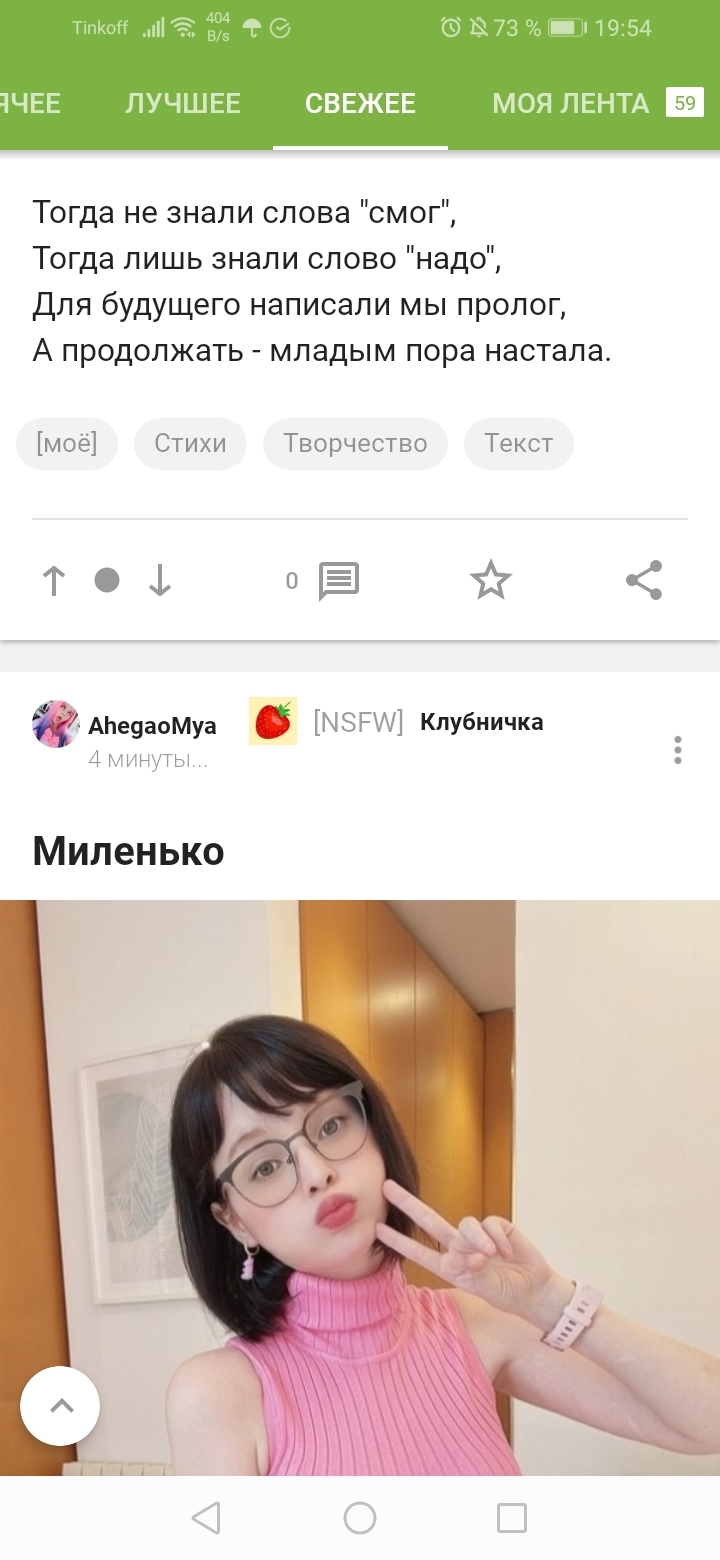
Task: View the Миленько post photo
Action: (360, 1180)
